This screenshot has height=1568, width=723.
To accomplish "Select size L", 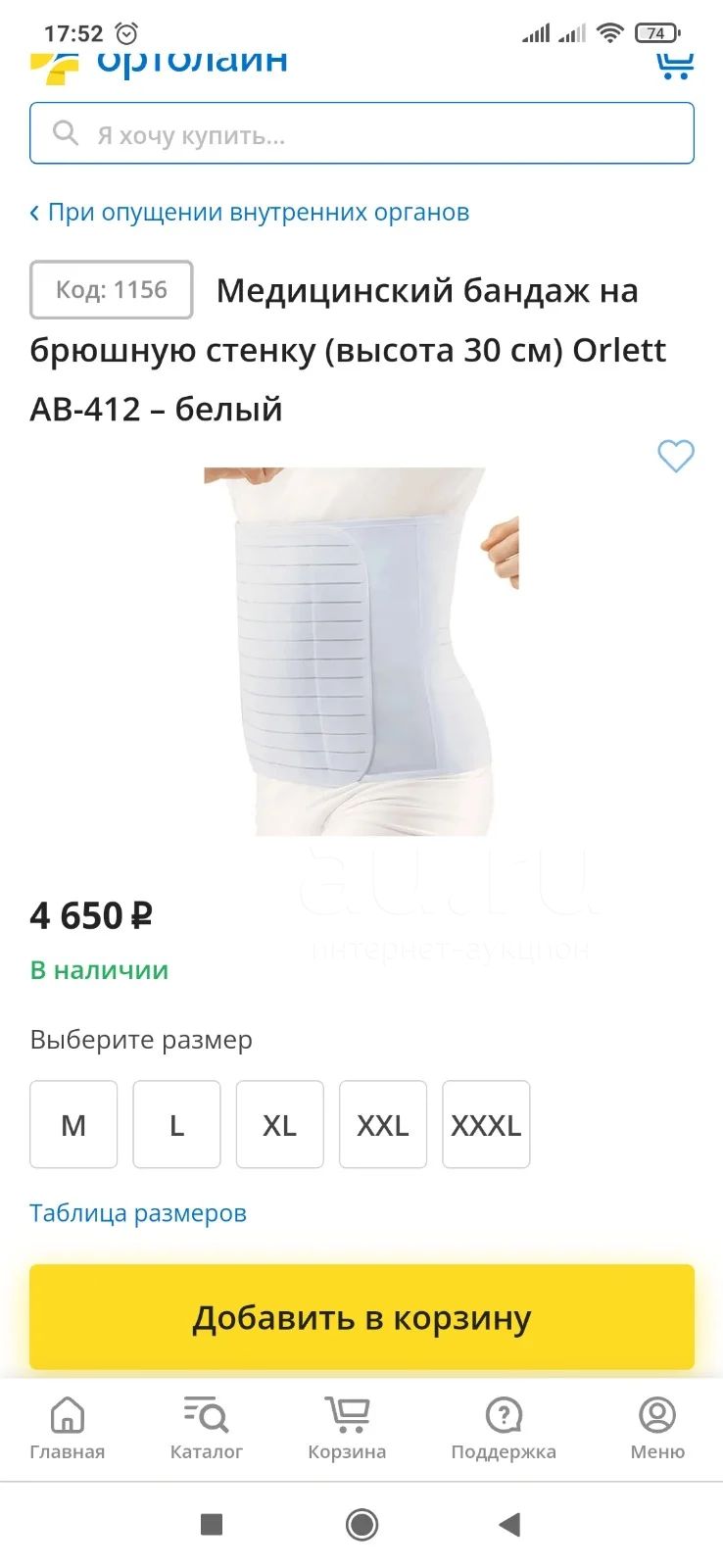I will [x=176, y=1124].
